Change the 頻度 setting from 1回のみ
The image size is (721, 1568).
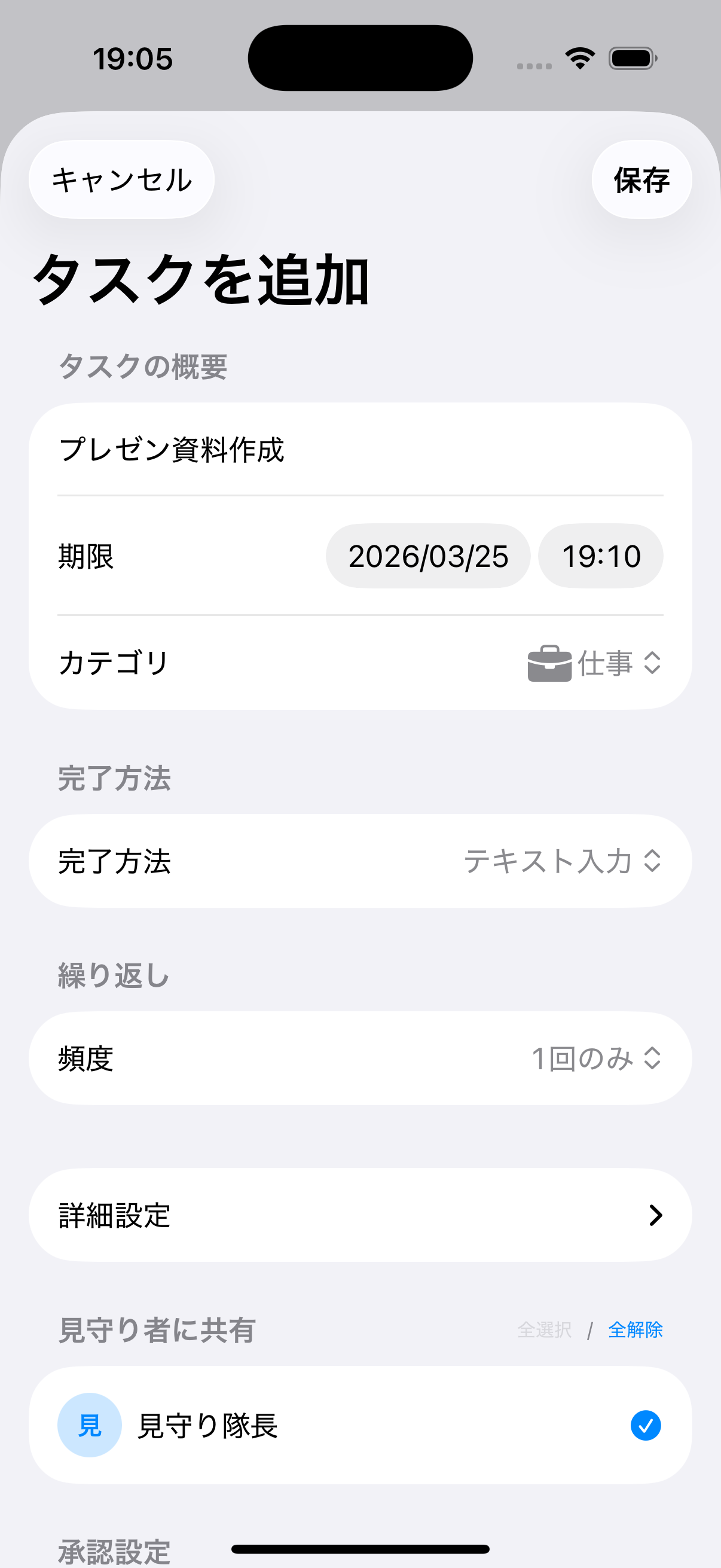pyautogui.click(x=594, y=1058)
